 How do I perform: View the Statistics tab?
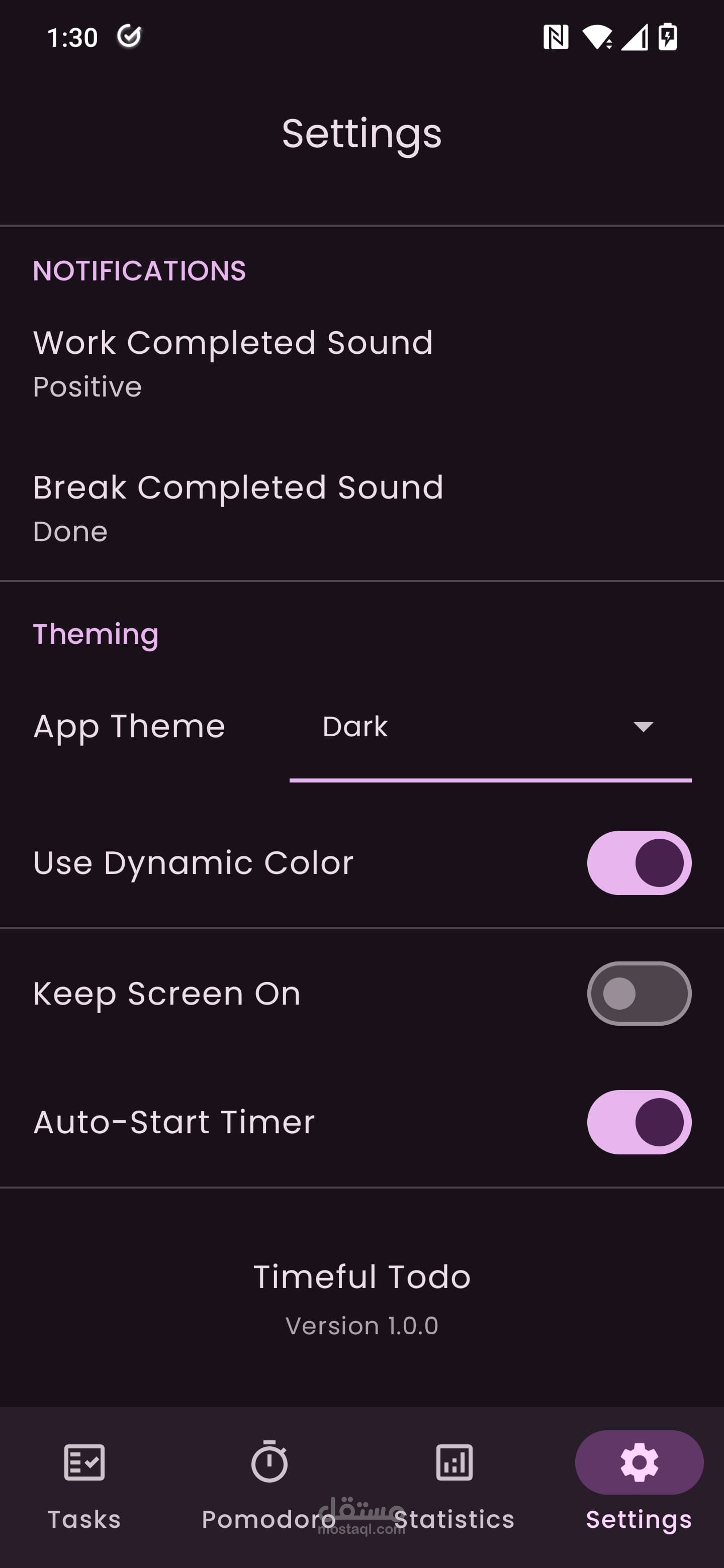[x=454, y=1484]
